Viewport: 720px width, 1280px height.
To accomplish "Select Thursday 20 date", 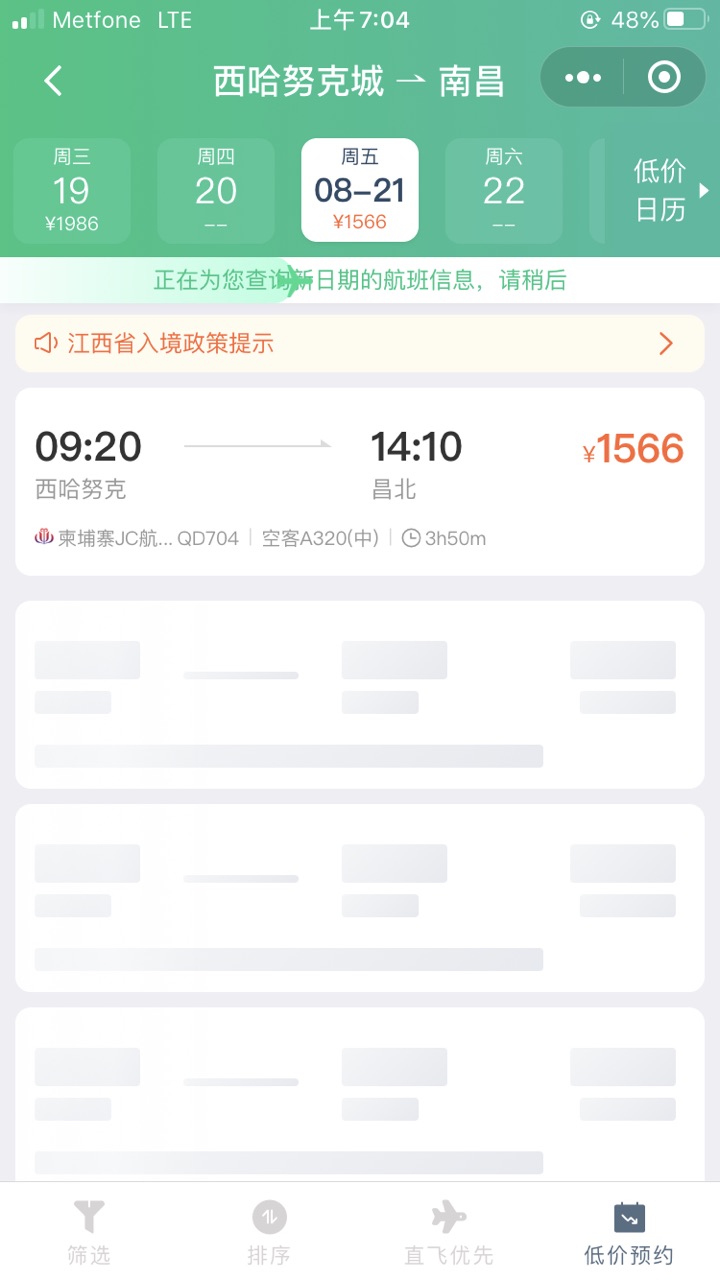I will coord(216,190).
